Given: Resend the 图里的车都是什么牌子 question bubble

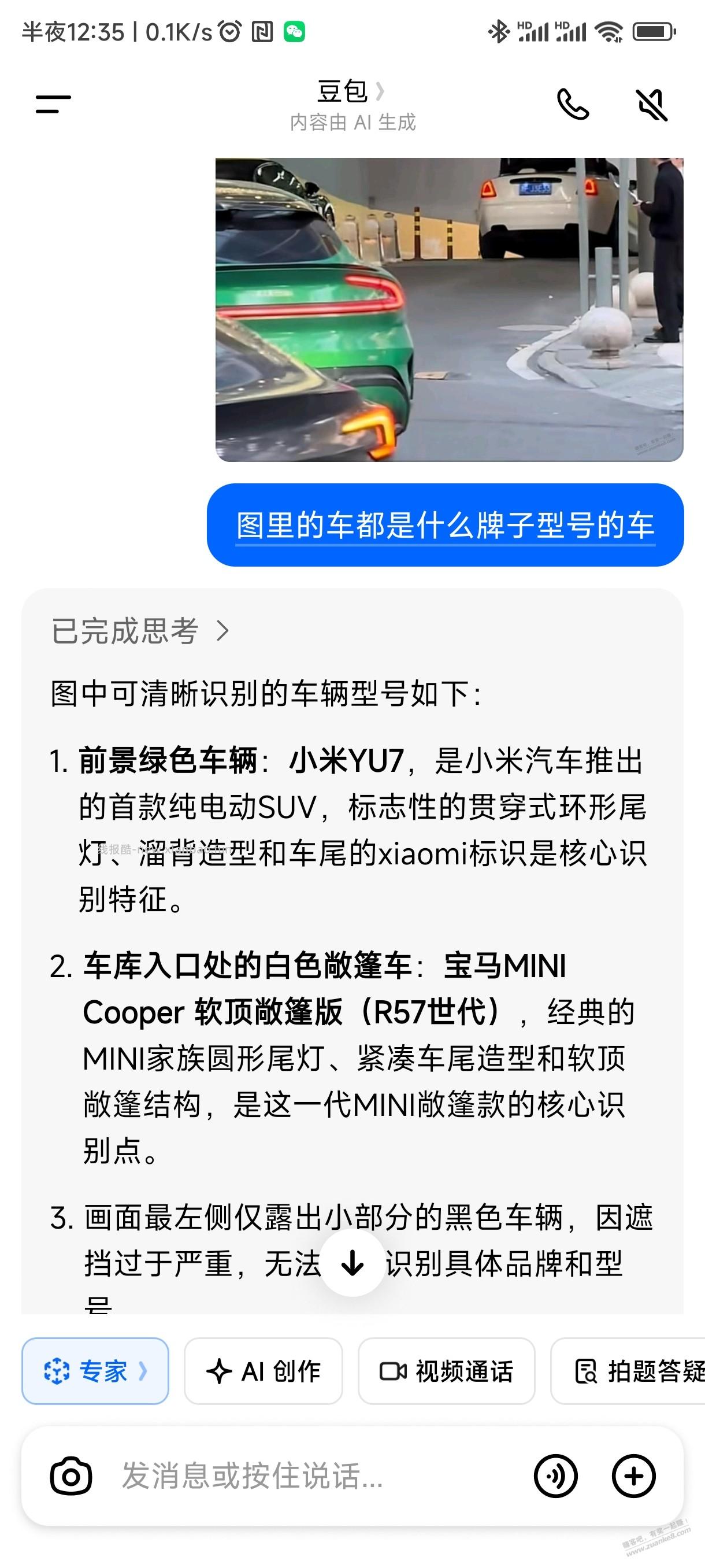Looking at the screenshot, I should tap(444, 530).
